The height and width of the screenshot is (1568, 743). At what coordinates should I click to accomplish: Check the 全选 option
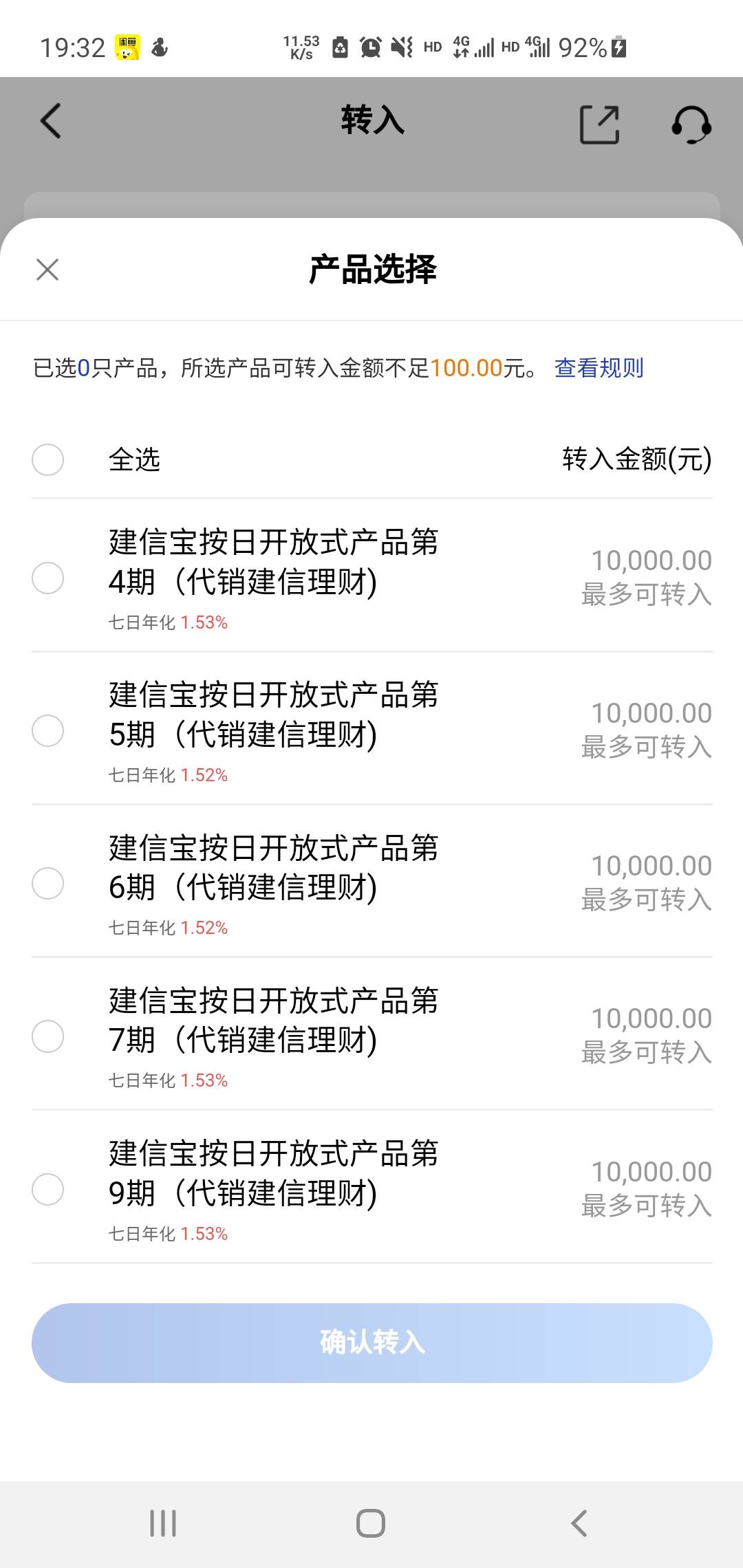pos(48,459)
